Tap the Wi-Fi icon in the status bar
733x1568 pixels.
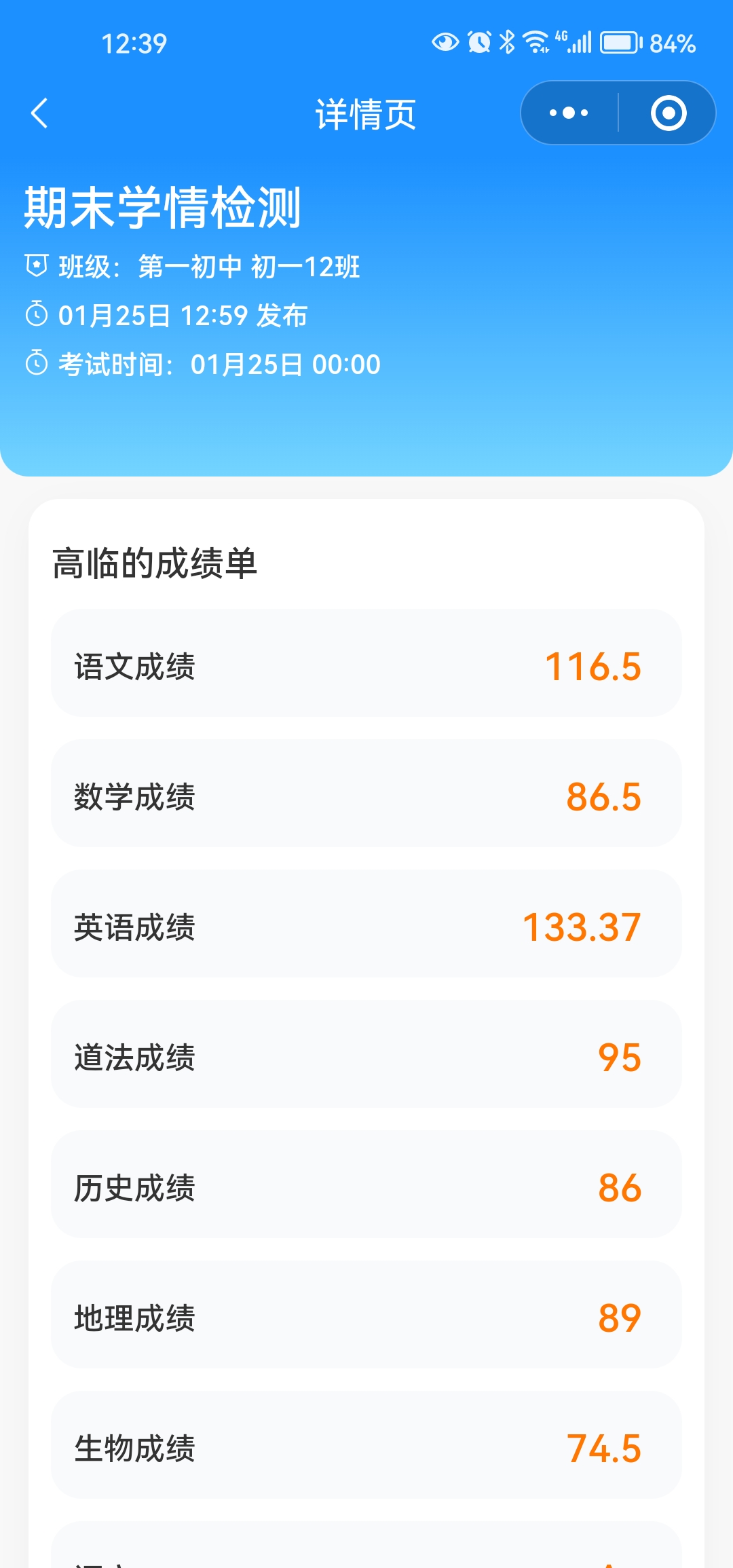point(534,43)
